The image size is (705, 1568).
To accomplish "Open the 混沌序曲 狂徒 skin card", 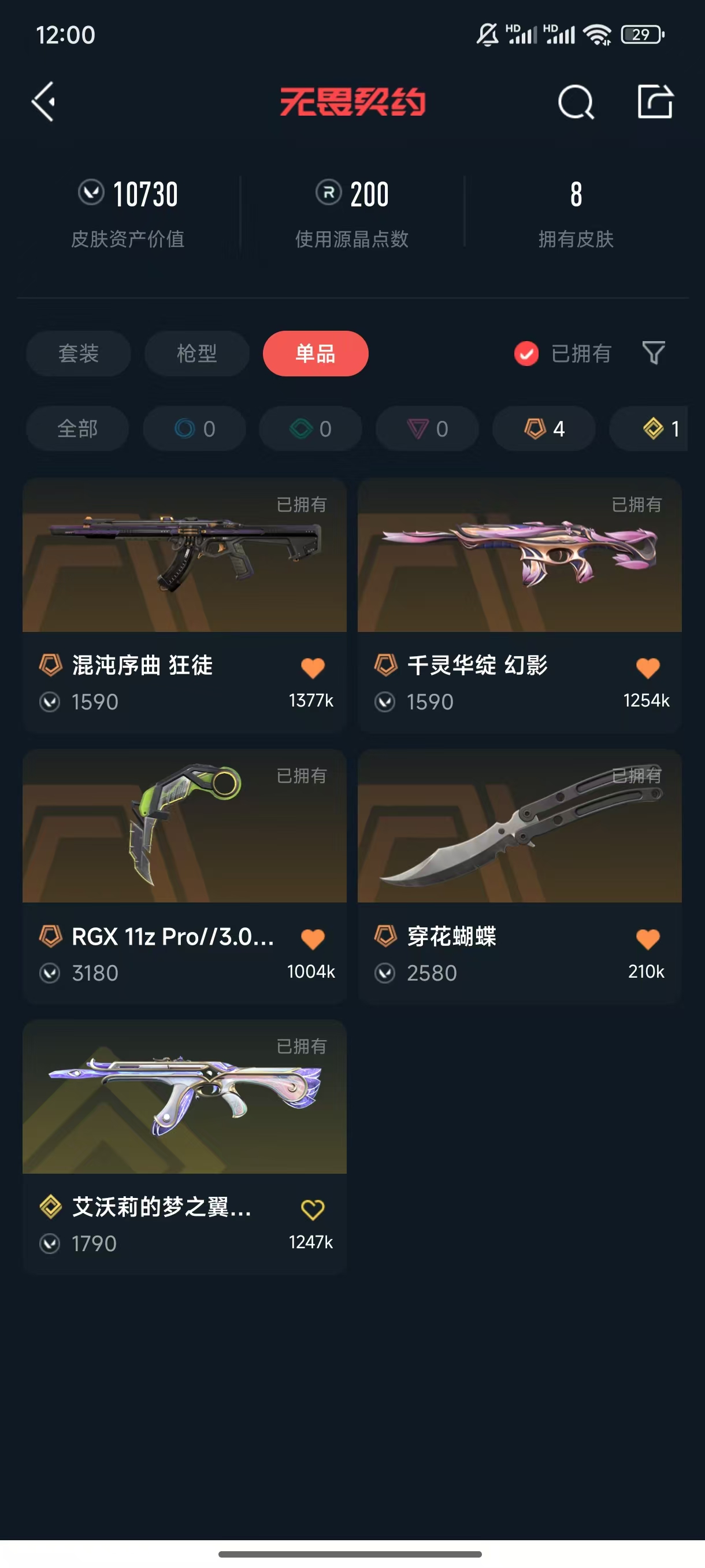I will tap(184, 605).
